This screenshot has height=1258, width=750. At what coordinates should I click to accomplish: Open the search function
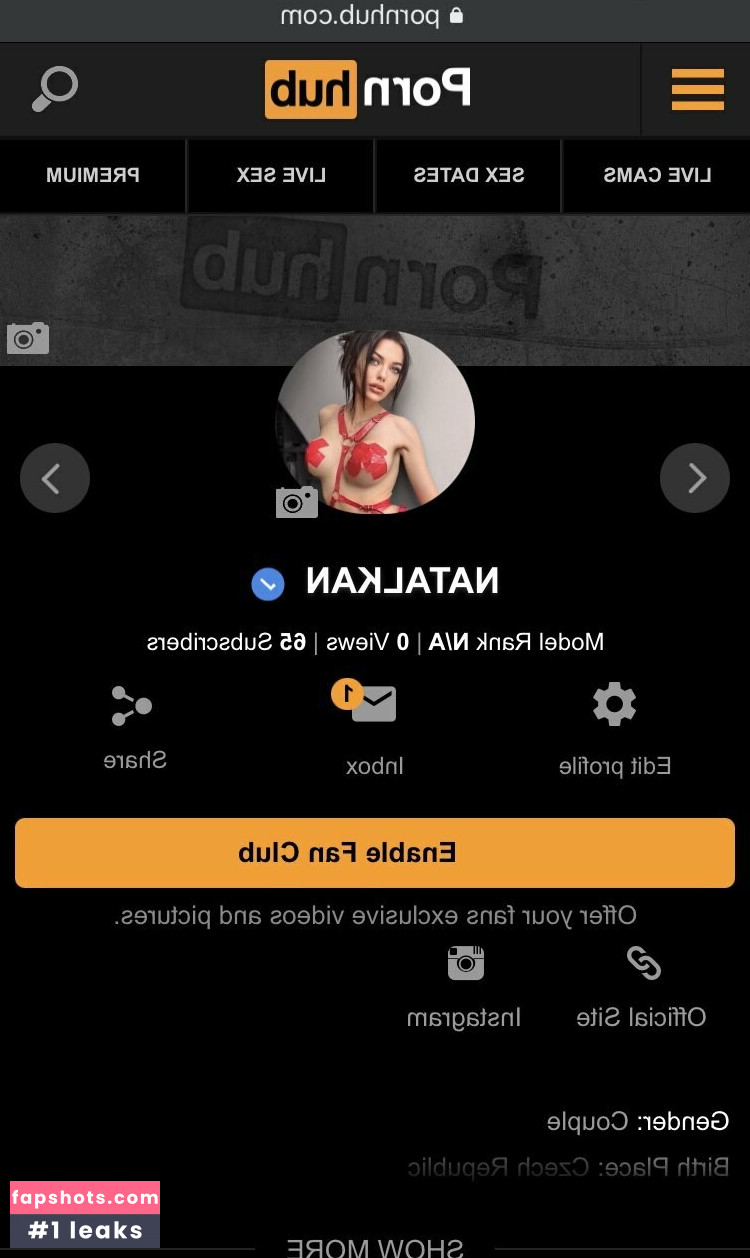(55, 89)
